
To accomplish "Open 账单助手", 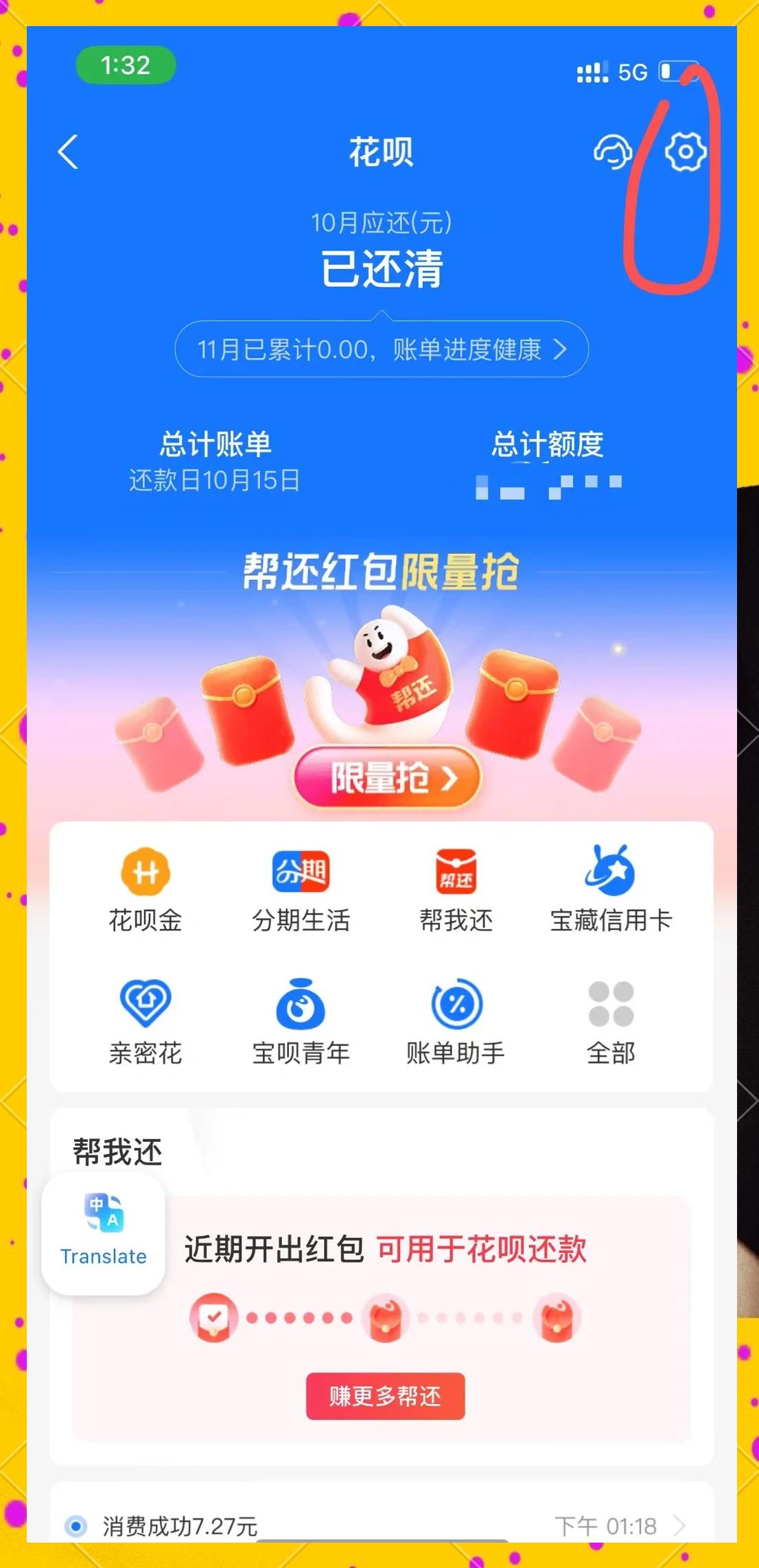I will click(456, 1022).
